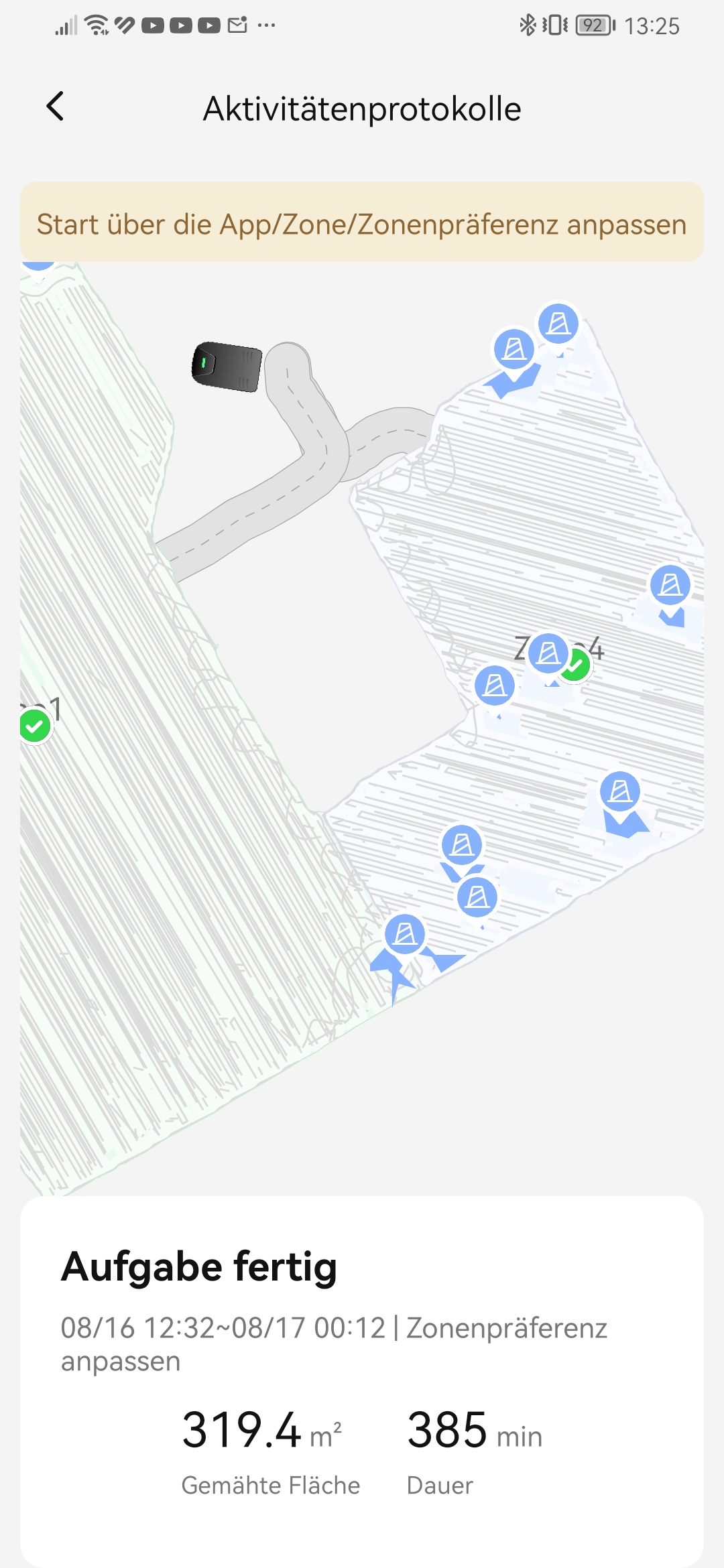Tap the obstacle marker over the Zone 4 label

[x=548, y=653]
